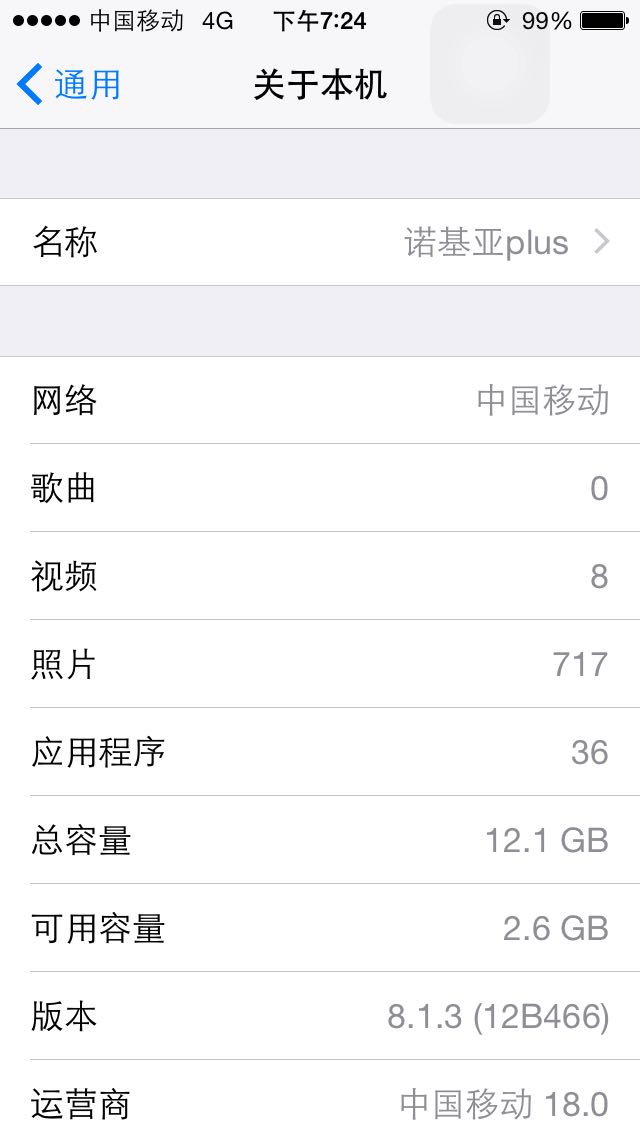
Task: Open the 名称 row to rename device
Action: [x=320, y=242]
